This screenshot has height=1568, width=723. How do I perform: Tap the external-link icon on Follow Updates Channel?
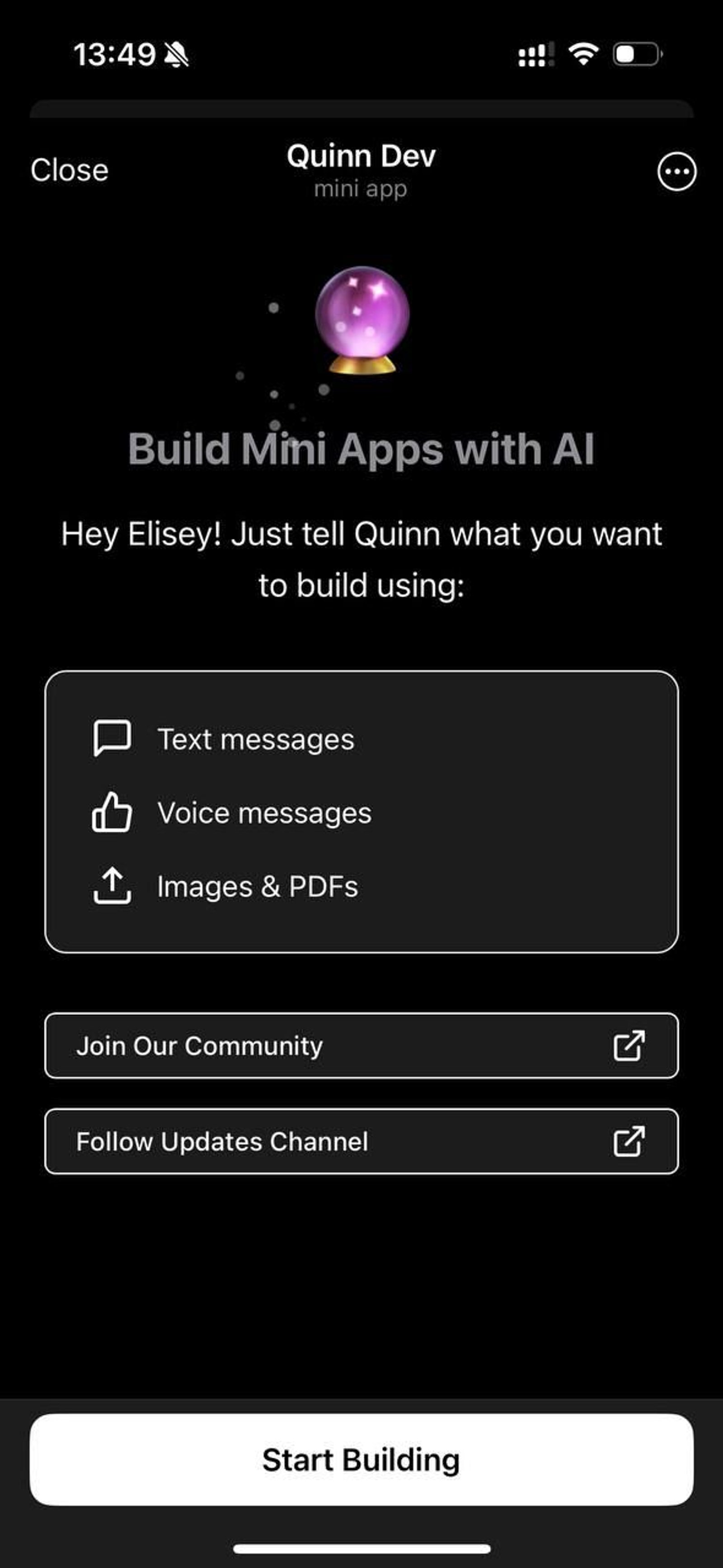[x=630, y=1141]
